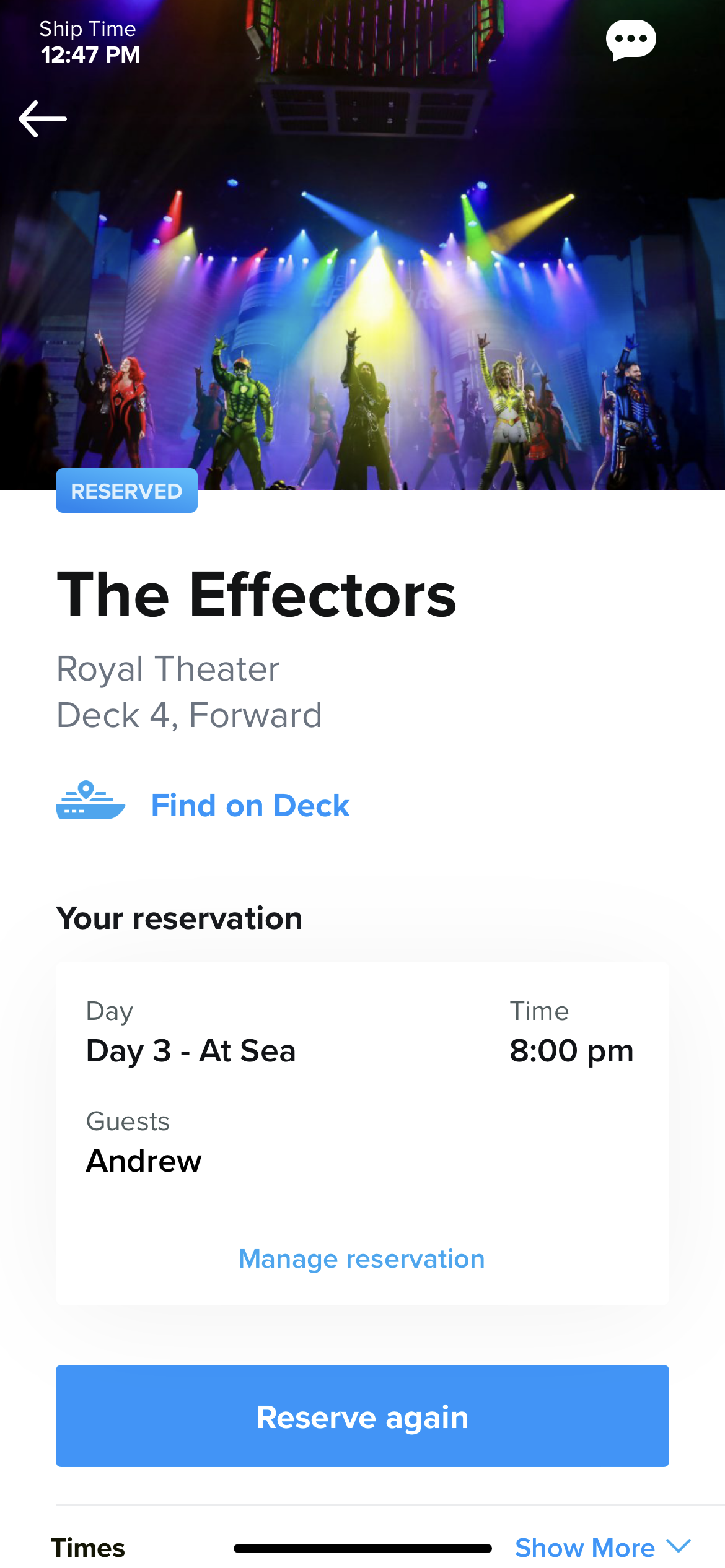Tap the Reserve again button
Image resolution: width=725 pixels, height=1568 pixels.
[362, 1416]
